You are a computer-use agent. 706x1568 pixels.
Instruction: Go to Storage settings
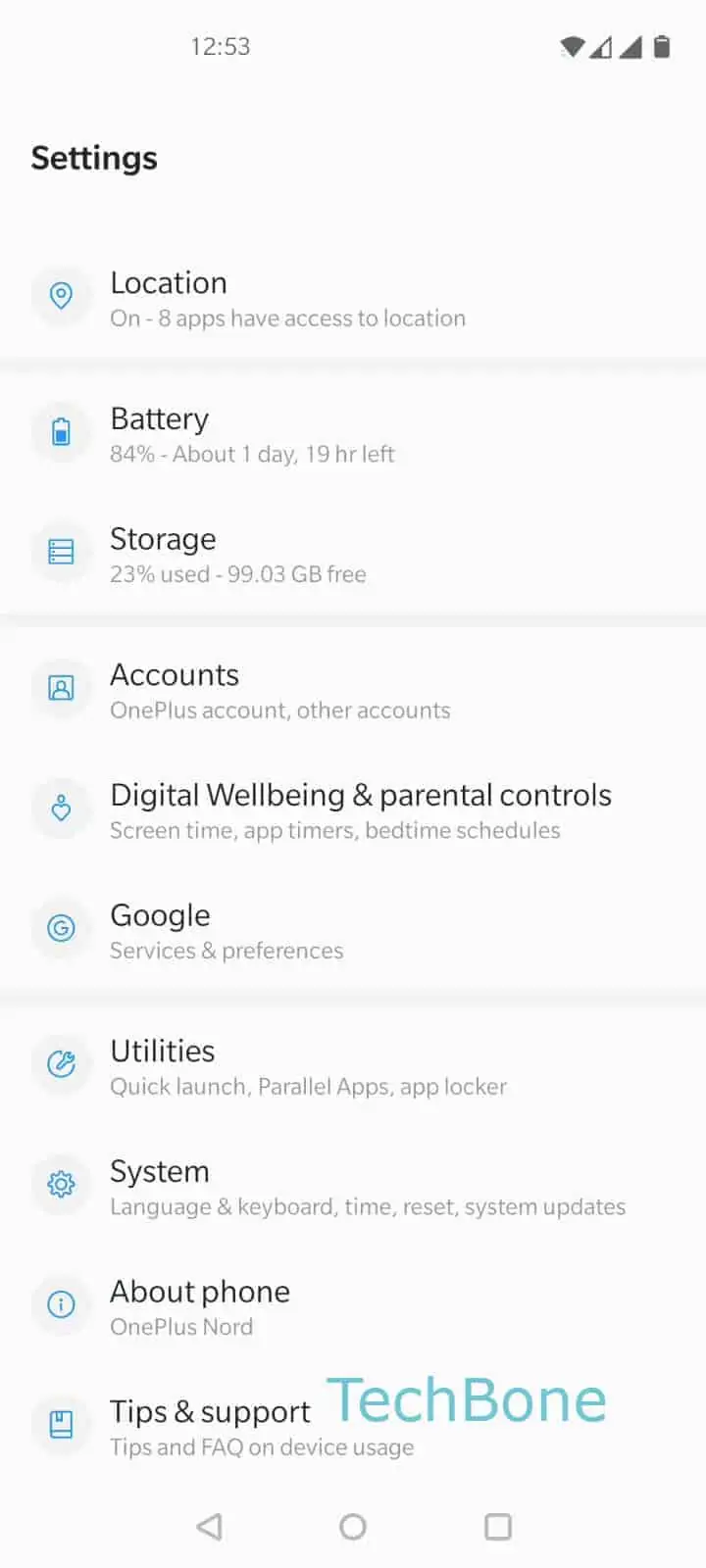(353, 554)
